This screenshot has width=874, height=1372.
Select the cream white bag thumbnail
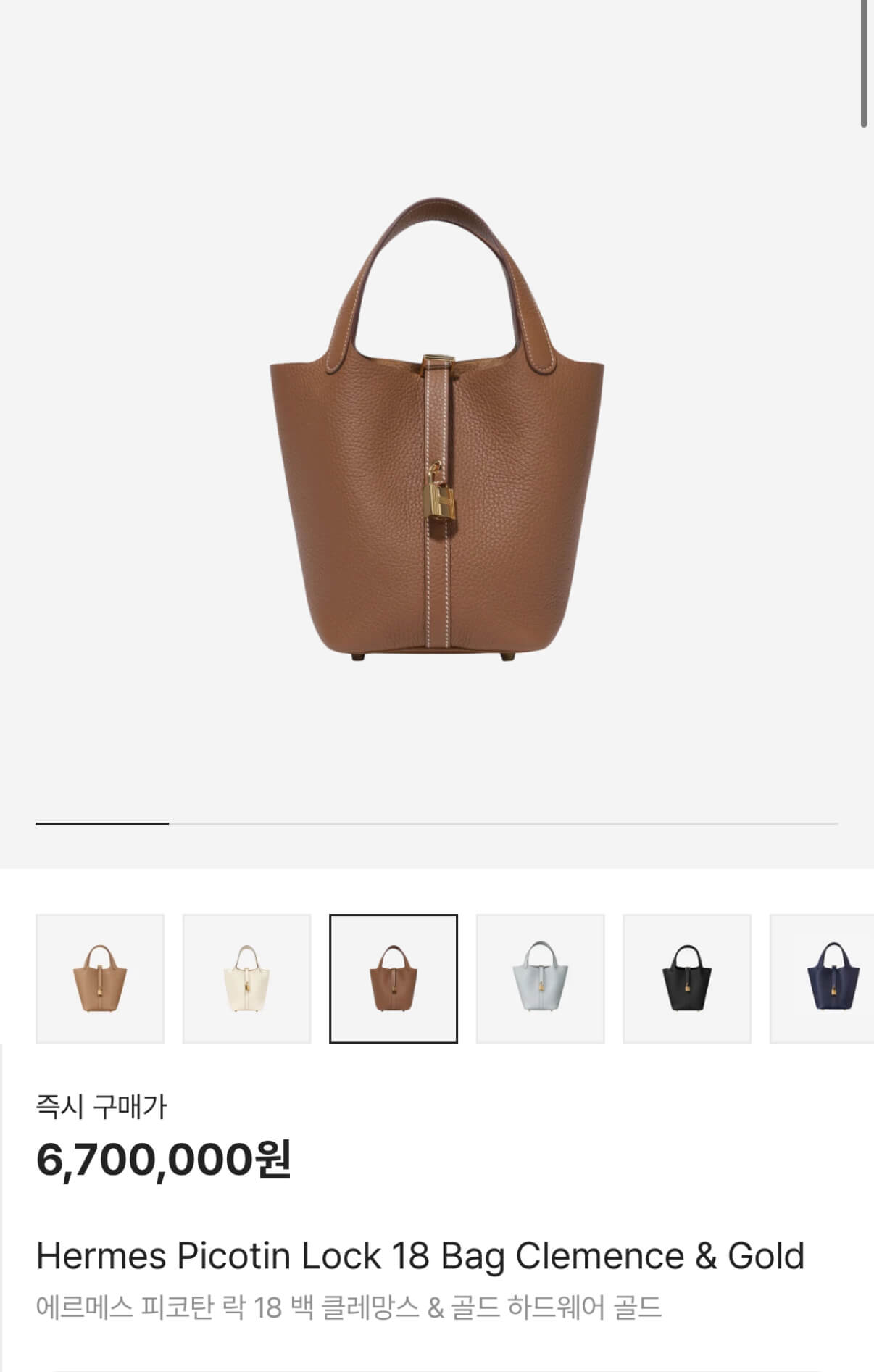(246, 978)
